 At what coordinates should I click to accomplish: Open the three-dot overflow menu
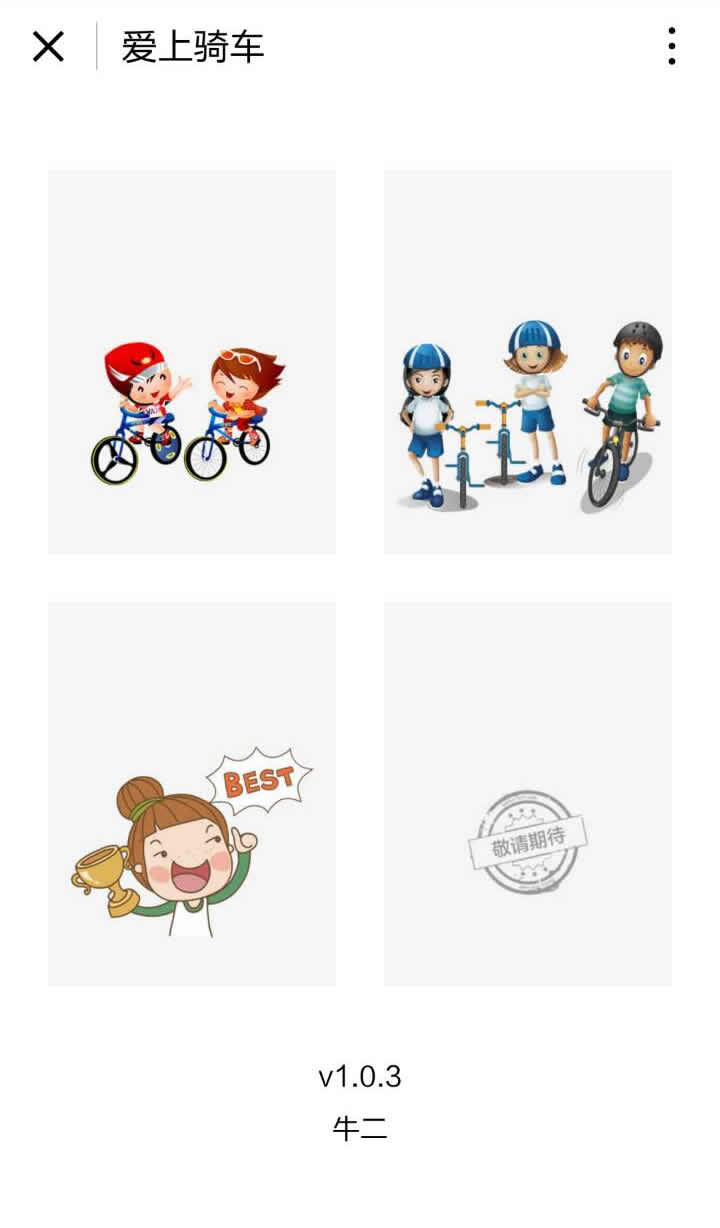671,46
